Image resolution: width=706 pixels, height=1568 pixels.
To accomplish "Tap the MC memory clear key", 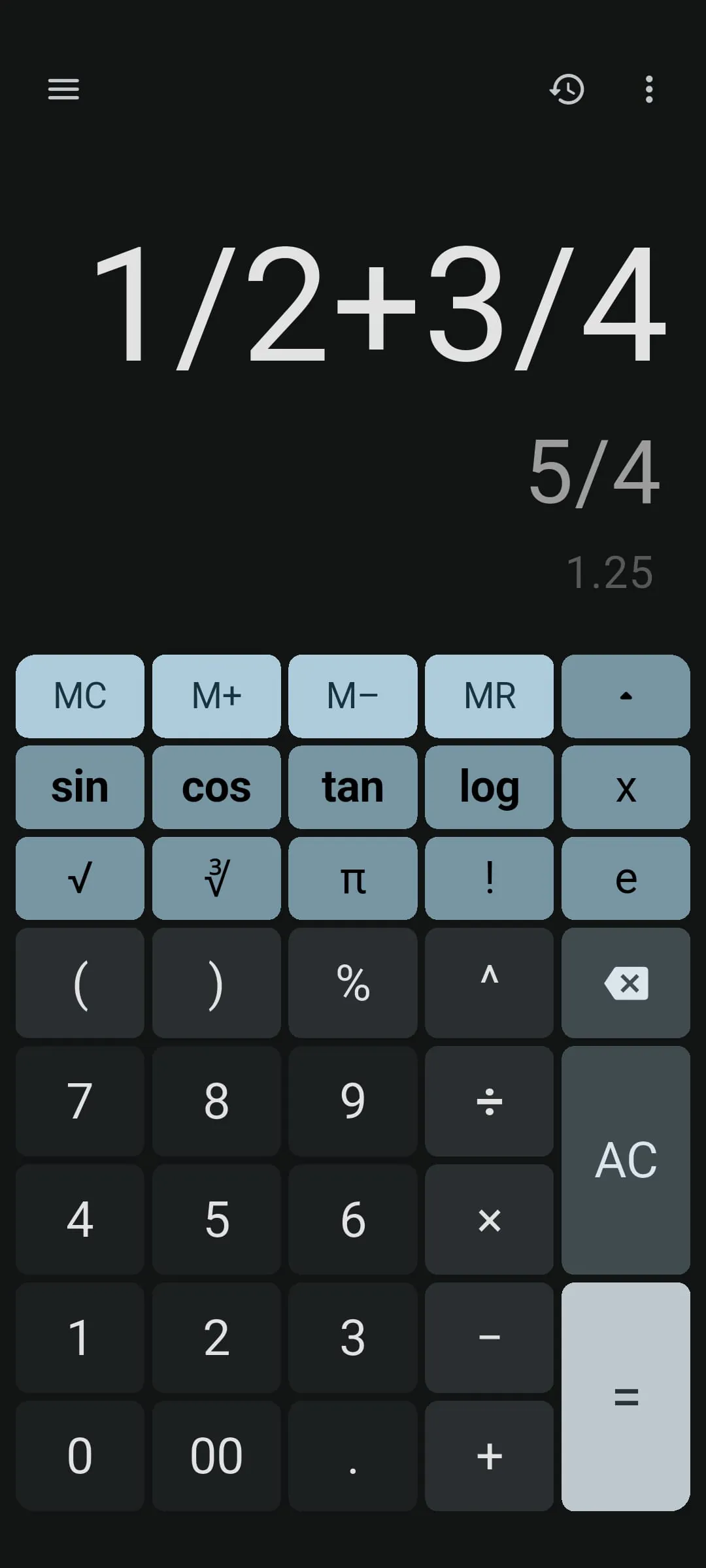I will (80, 696).
